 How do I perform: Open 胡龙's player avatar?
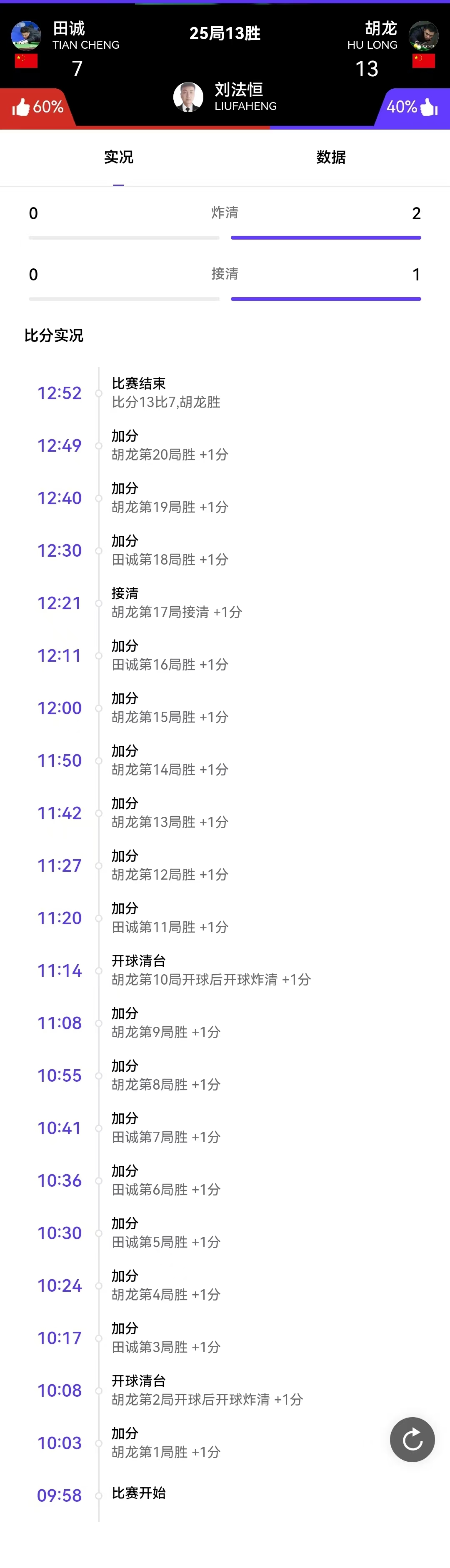click(x=423, y=35)
